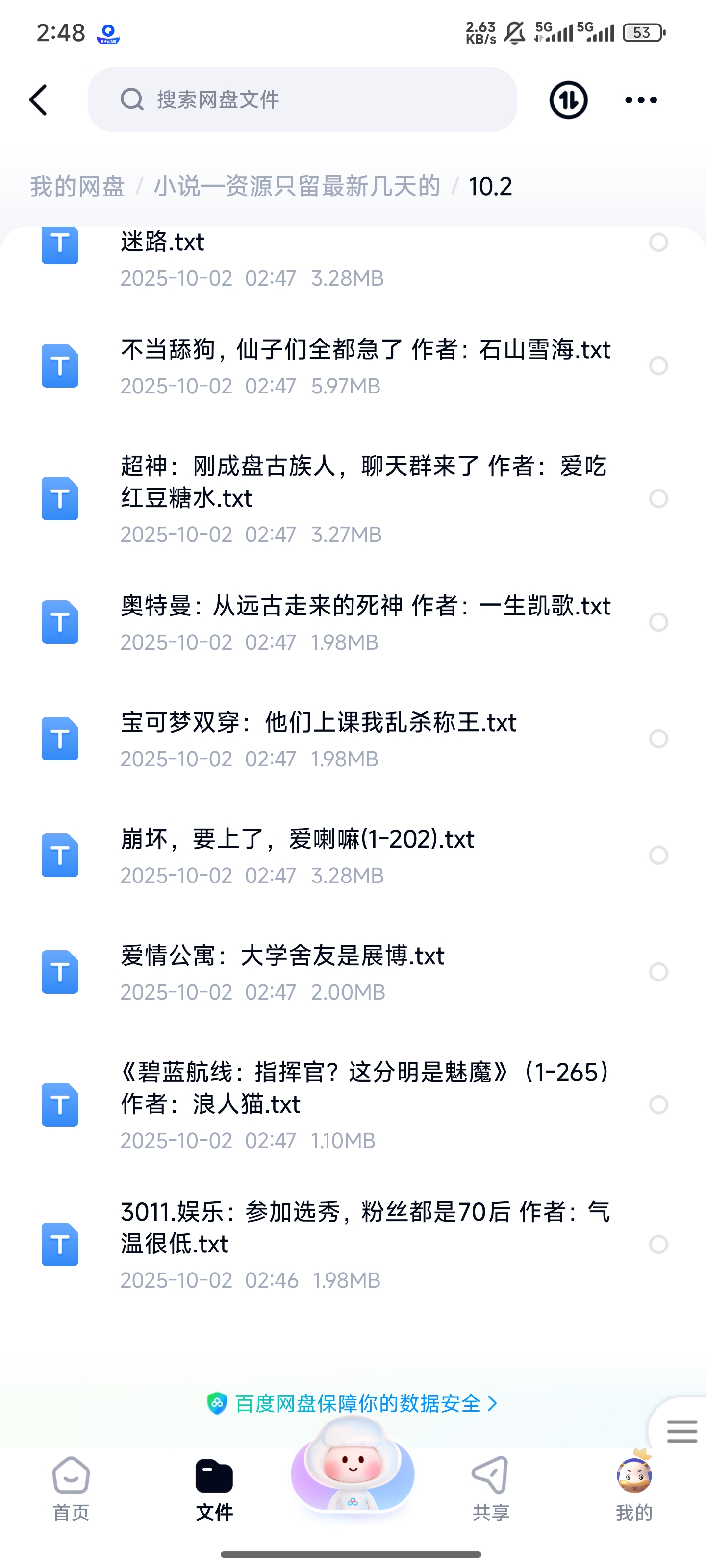The image size is (706, 1568).
Task: Select the checkbox for 超神：刚成盘古族人
Action: click(x=658, y=498)
